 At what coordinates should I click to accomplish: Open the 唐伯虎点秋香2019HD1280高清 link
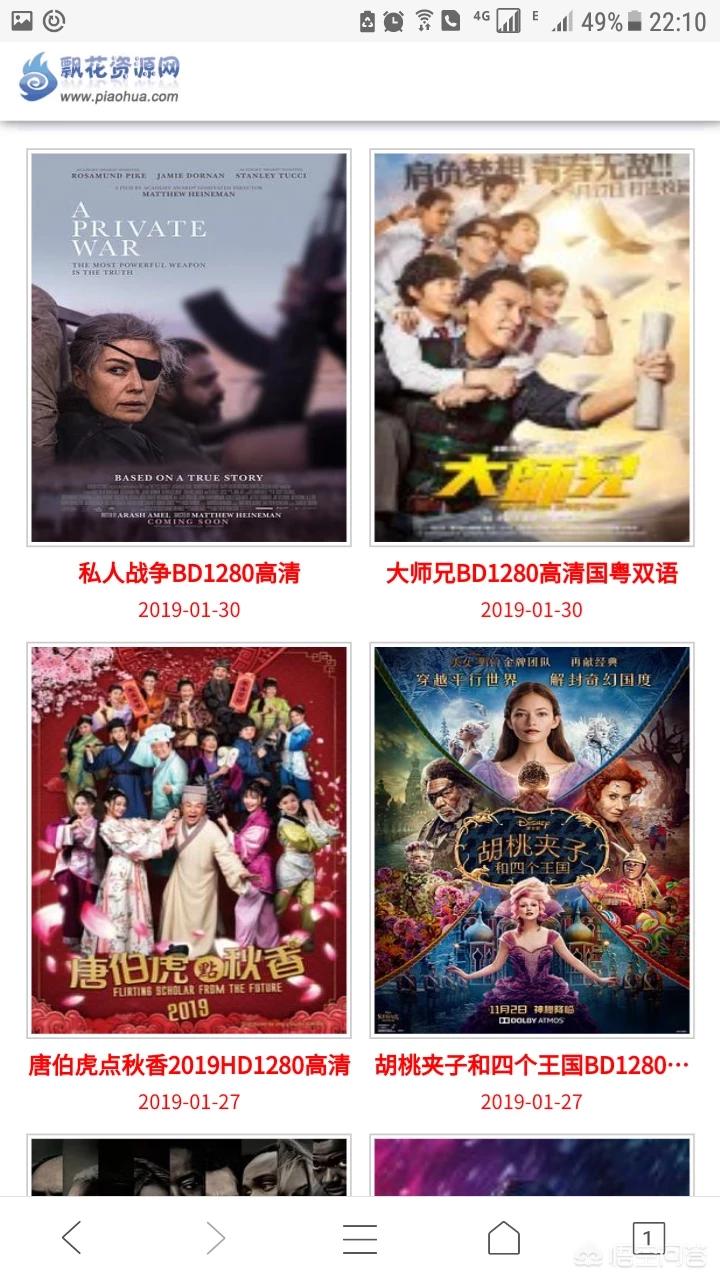point(189,1065)
